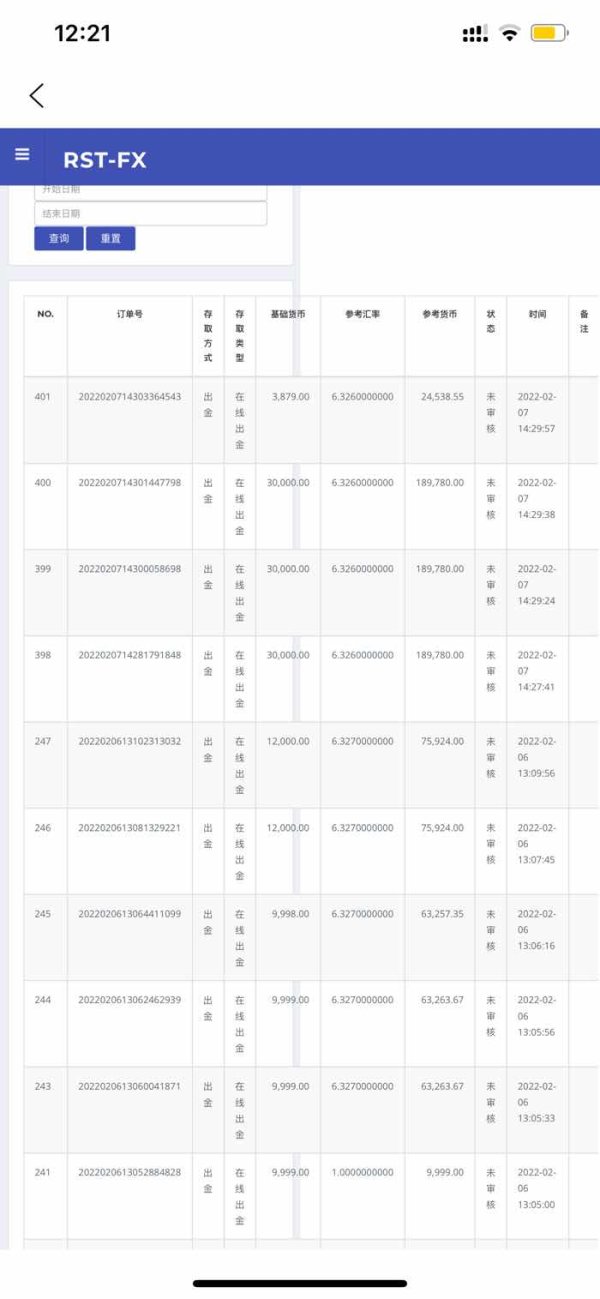Open the hamburger drawer menu

(x=22, y=155)
